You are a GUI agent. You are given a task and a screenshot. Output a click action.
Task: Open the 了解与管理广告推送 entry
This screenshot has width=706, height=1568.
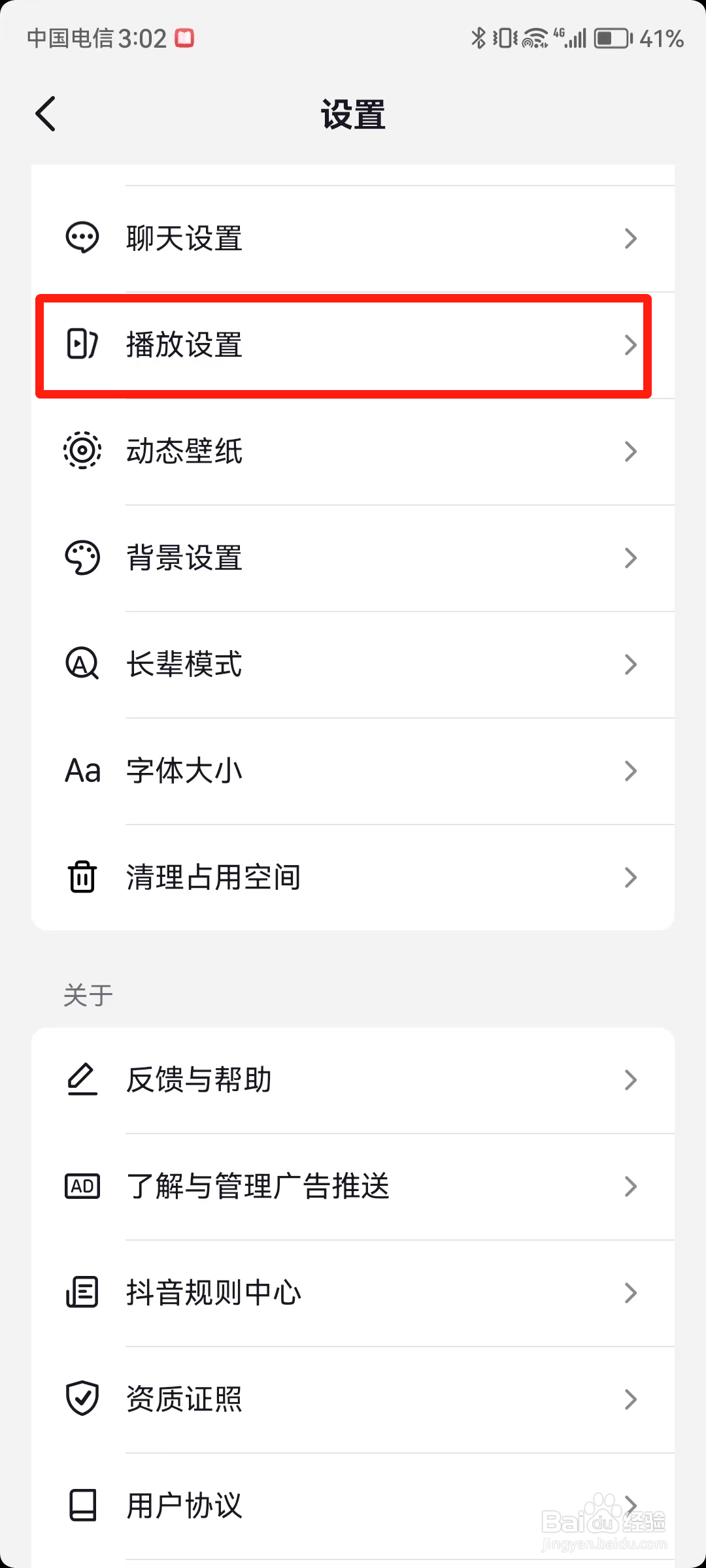click(258, 1186)
